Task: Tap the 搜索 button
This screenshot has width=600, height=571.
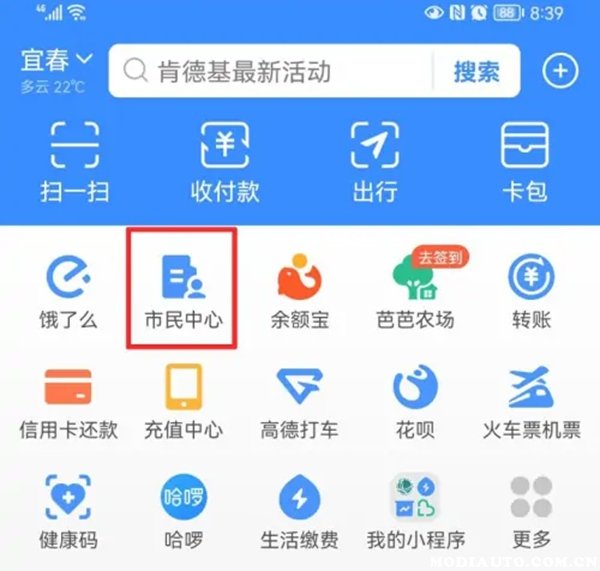Action: pos(476,71)
